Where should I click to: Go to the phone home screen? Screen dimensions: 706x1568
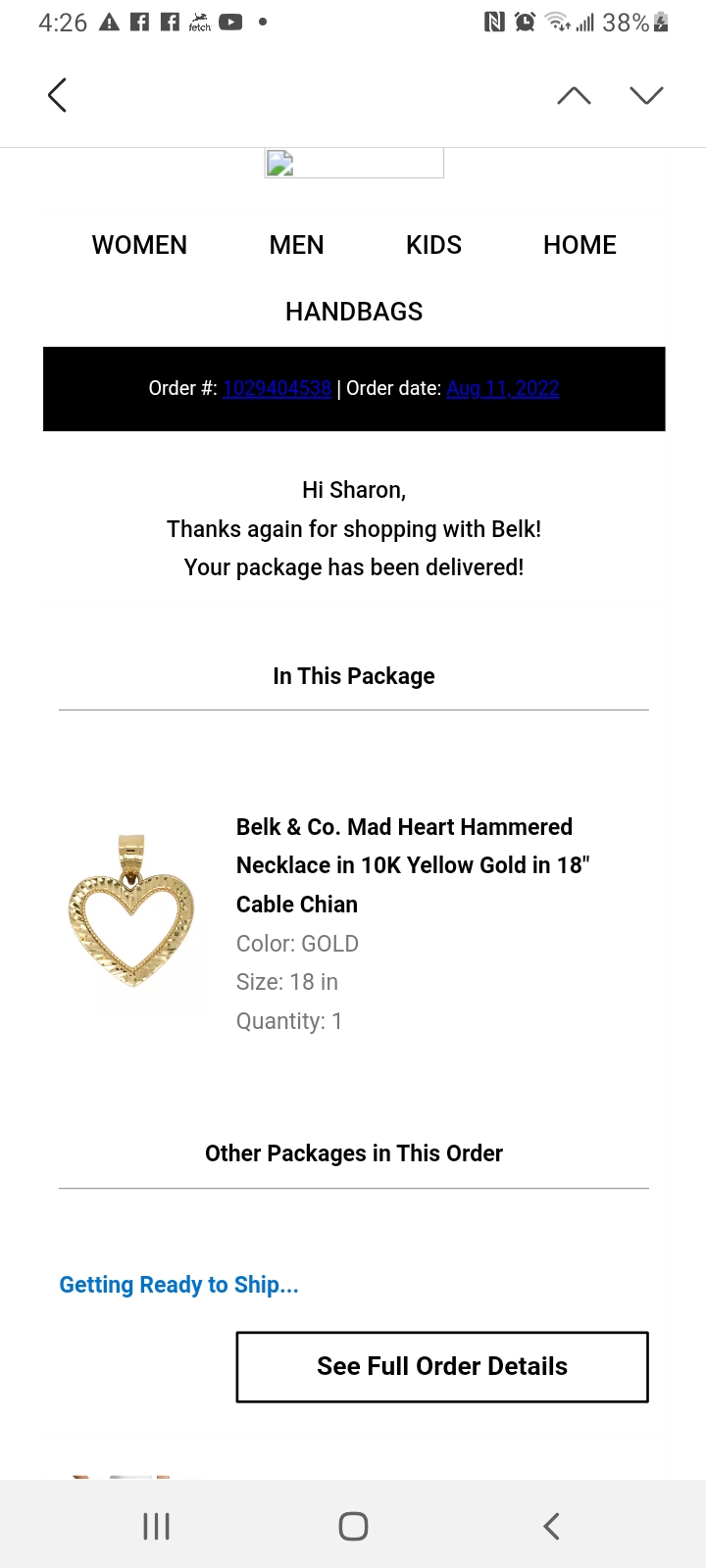(353, 1526)
